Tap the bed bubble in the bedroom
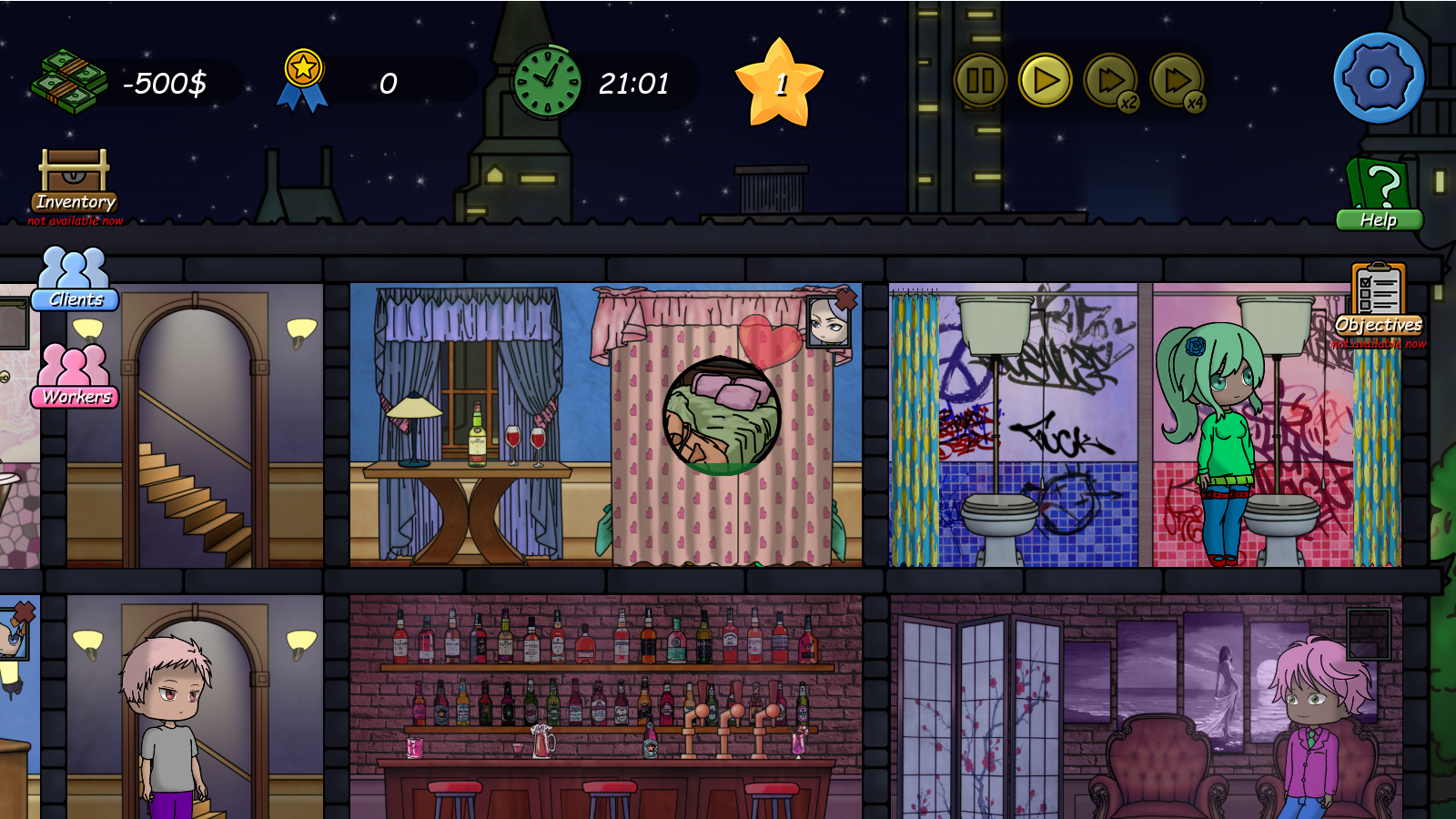 (722, 416)
